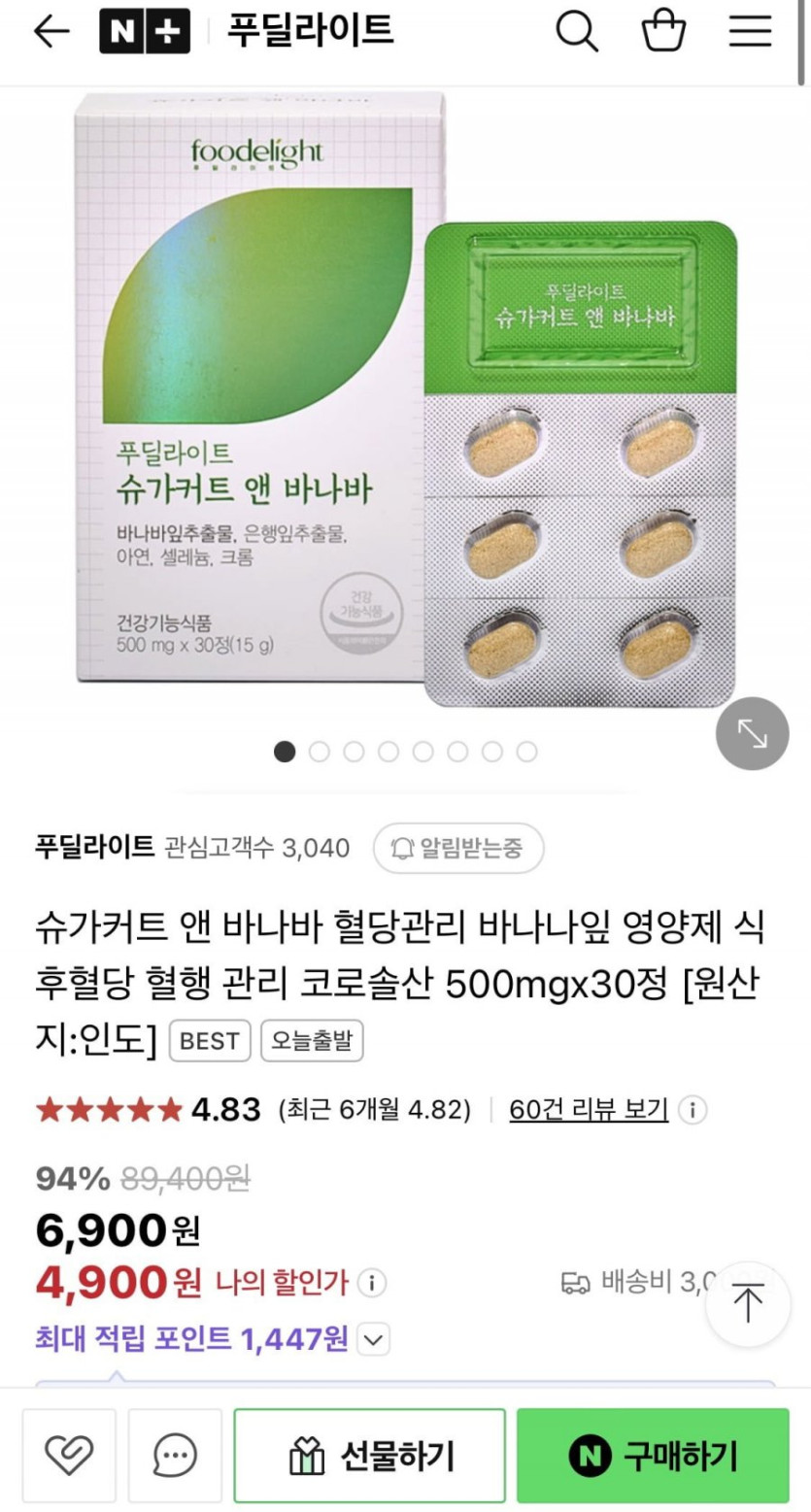Tap 선물하기 to send as gift
The image size is (811, 1512).
370,1456
